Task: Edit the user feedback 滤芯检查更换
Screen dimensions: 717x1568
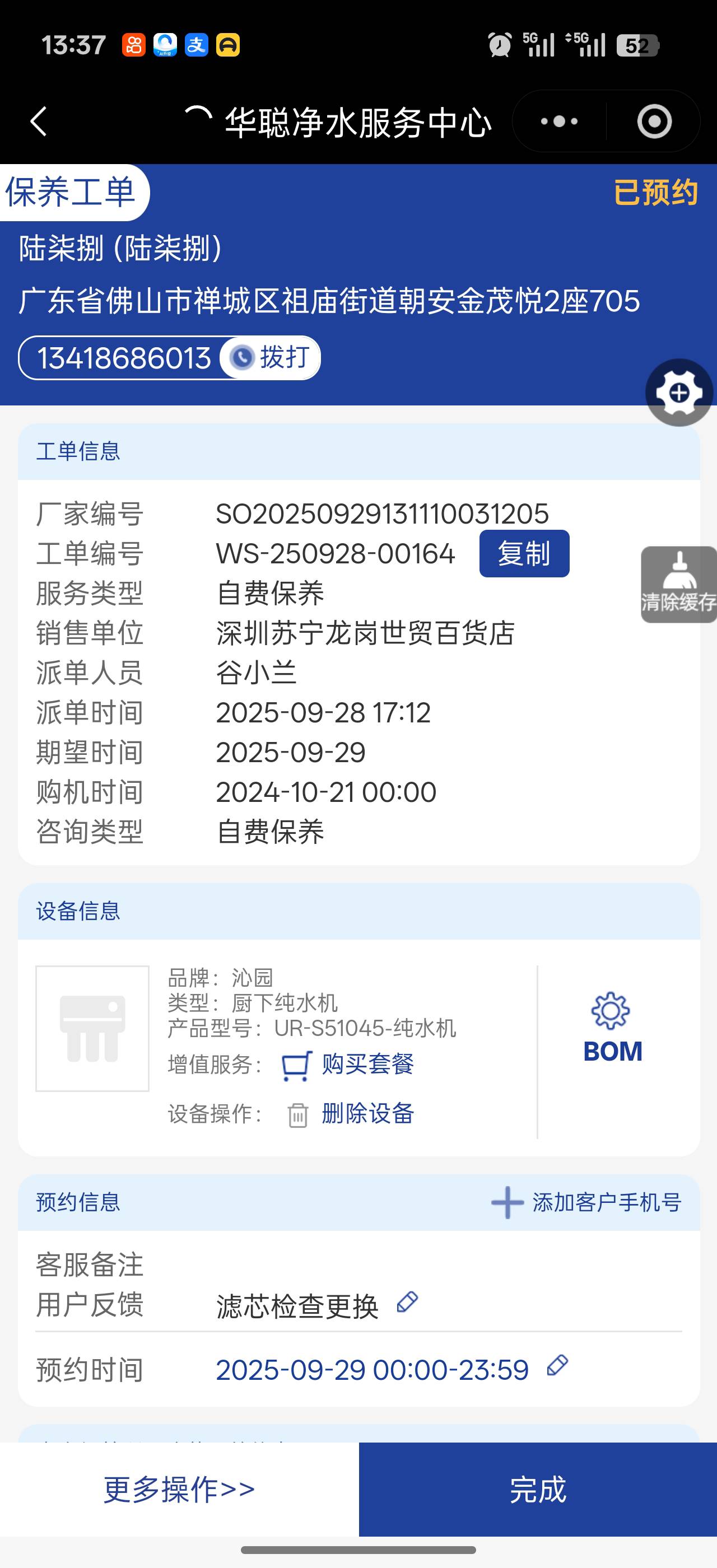Action: [x=407, y=1302]
